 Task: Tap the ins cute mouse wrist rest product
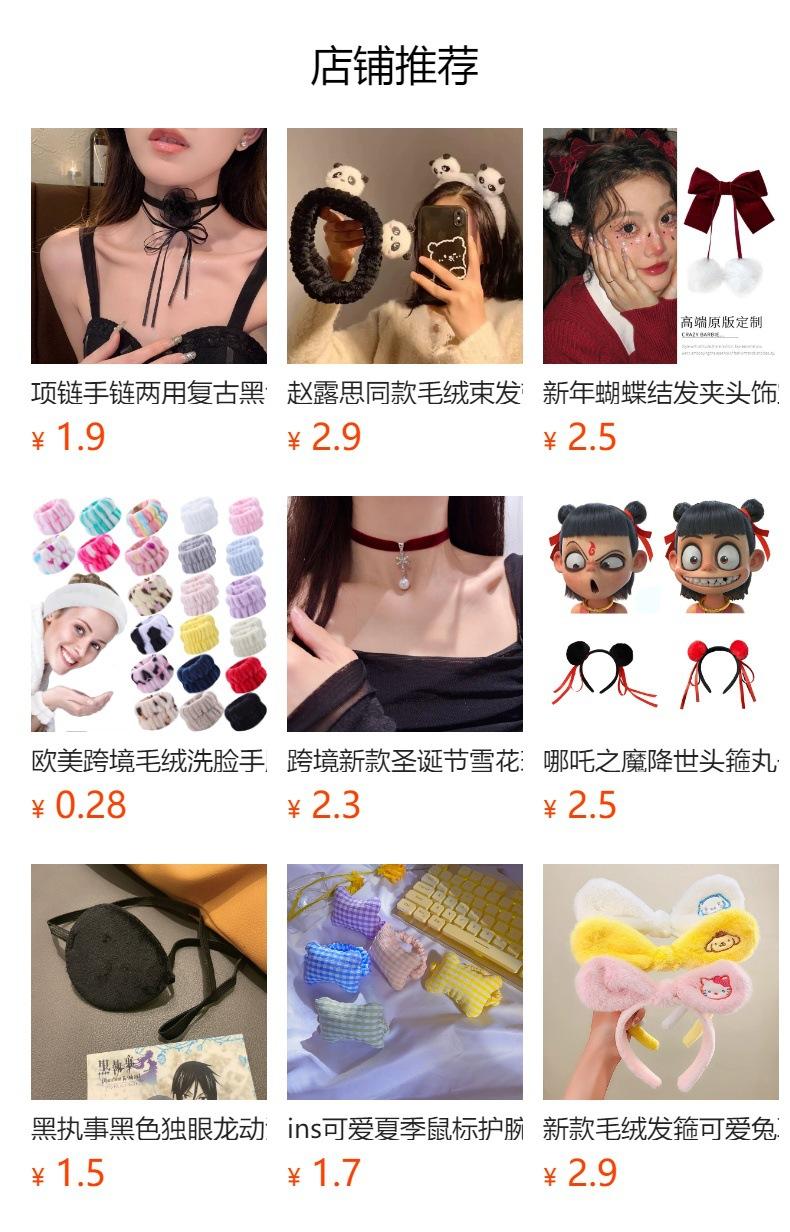tap(405, 982)
